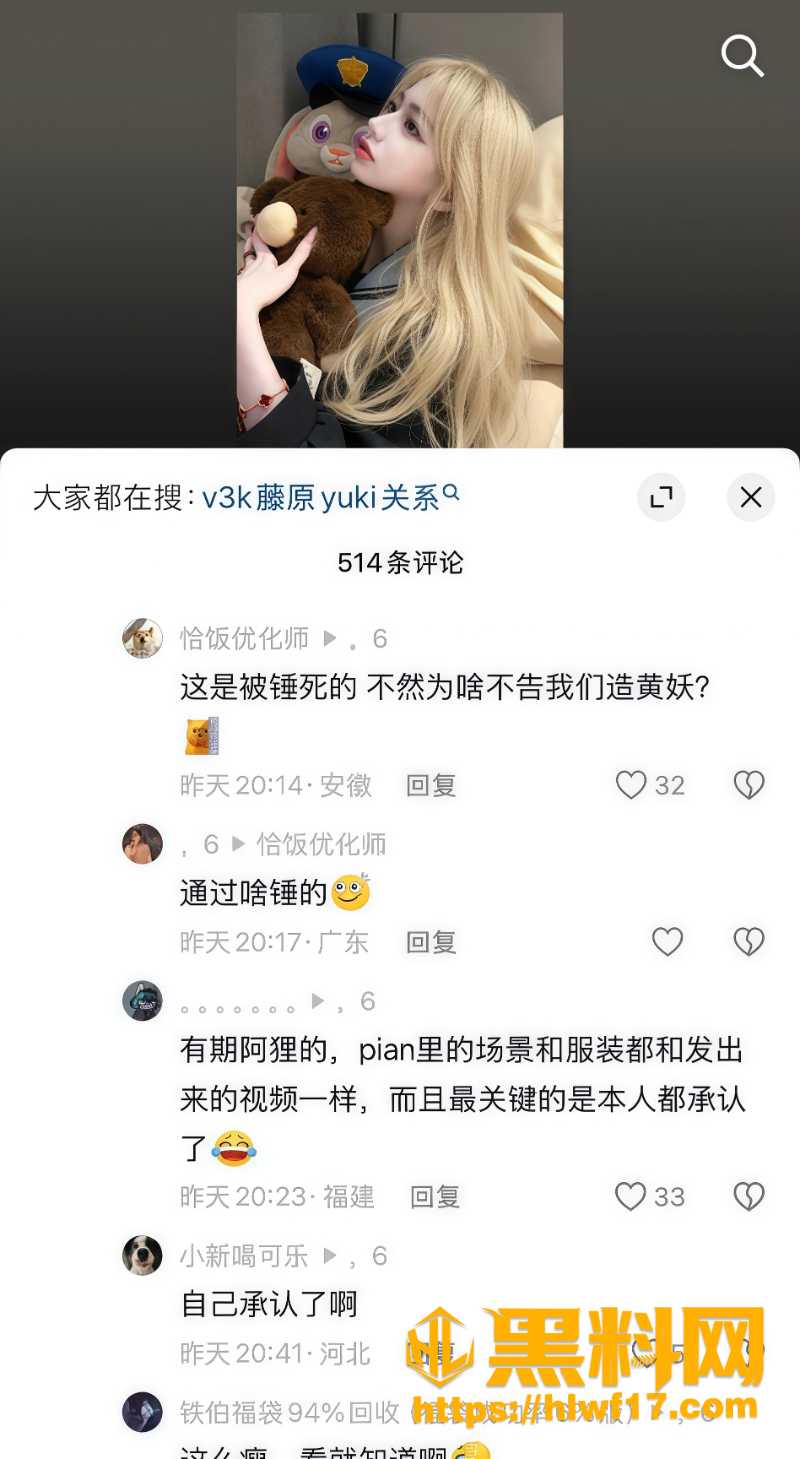View the video playing above the comments
Screen dimensions: 800x1459
[x=400, y=230]
